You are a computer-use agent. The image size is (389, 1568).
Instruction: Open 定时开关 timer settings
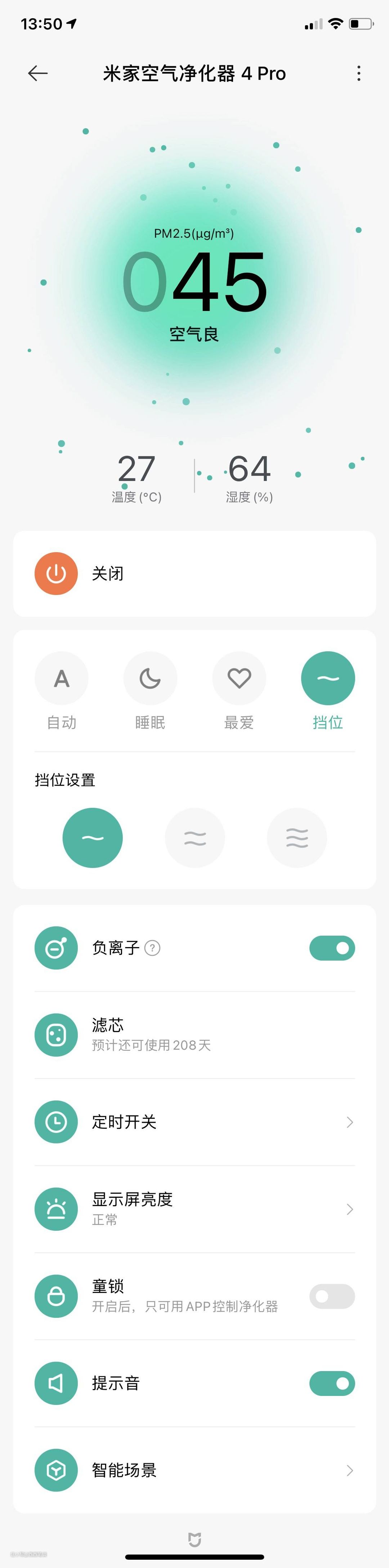(x=194, y=1122)
